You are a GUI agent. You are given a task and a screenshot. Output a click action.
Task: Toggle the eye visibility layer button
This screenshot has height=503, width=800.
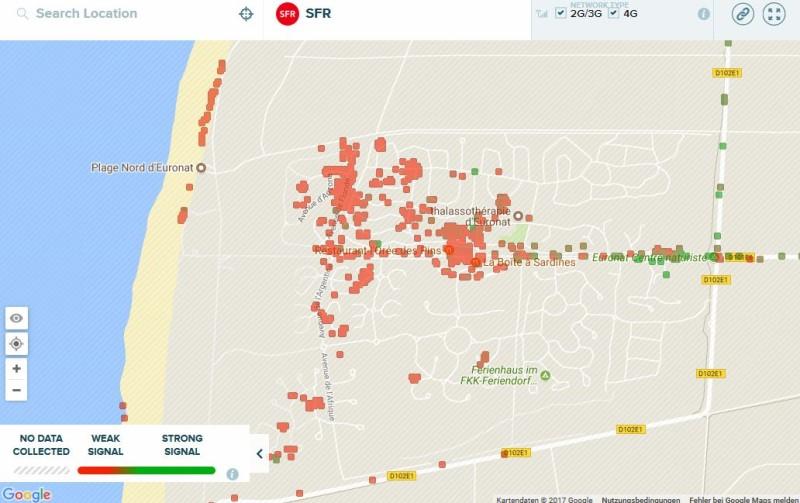pyautogui.click(x=16, y=319)
